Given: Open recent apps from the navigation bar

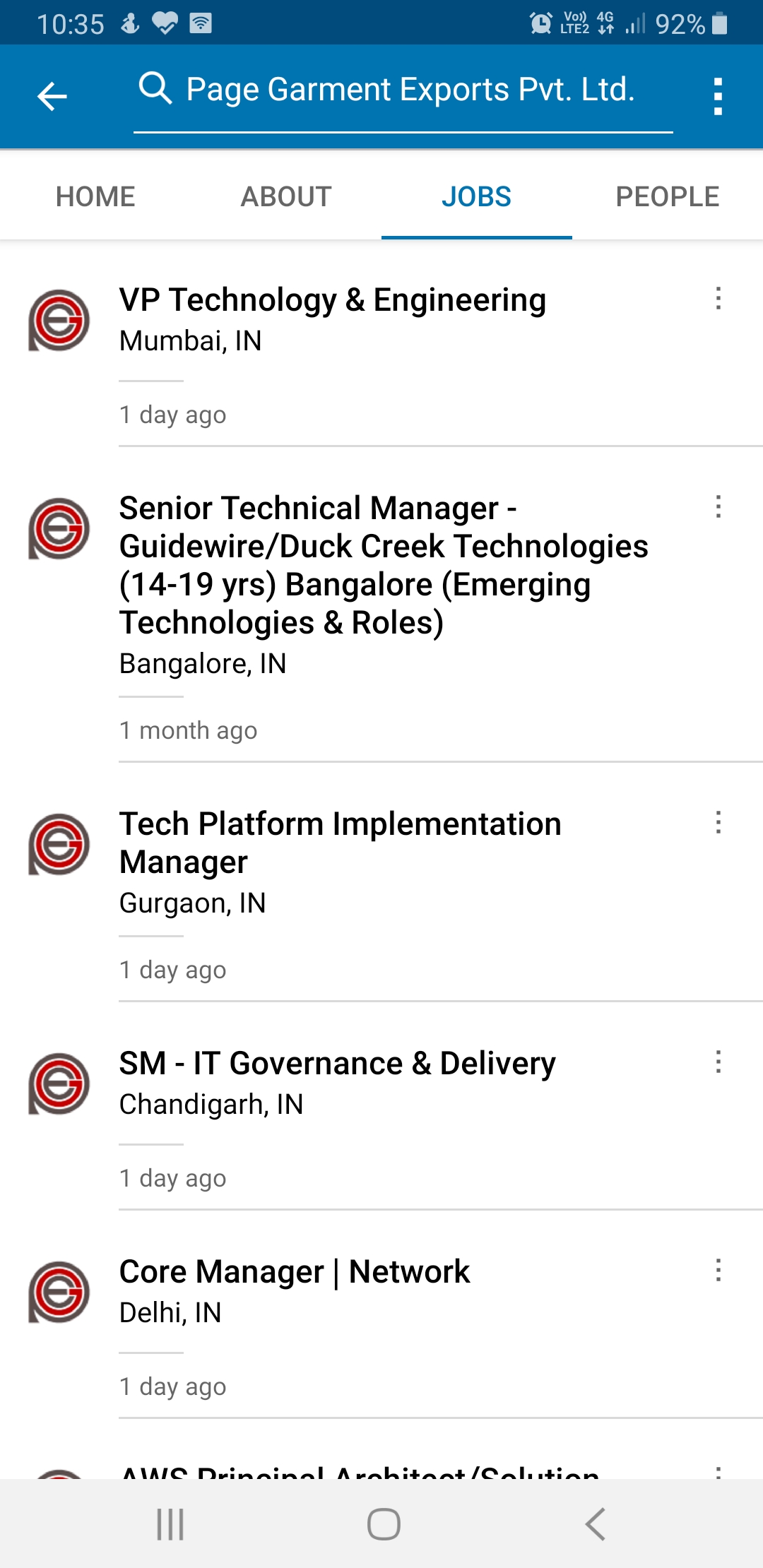Looking at the screenshot, I should tap(170, 1524).
